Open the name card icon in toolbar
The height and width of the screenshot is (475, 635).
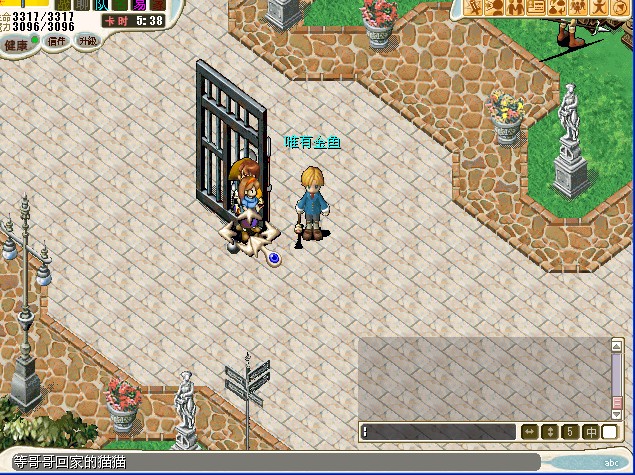[536, 7]
